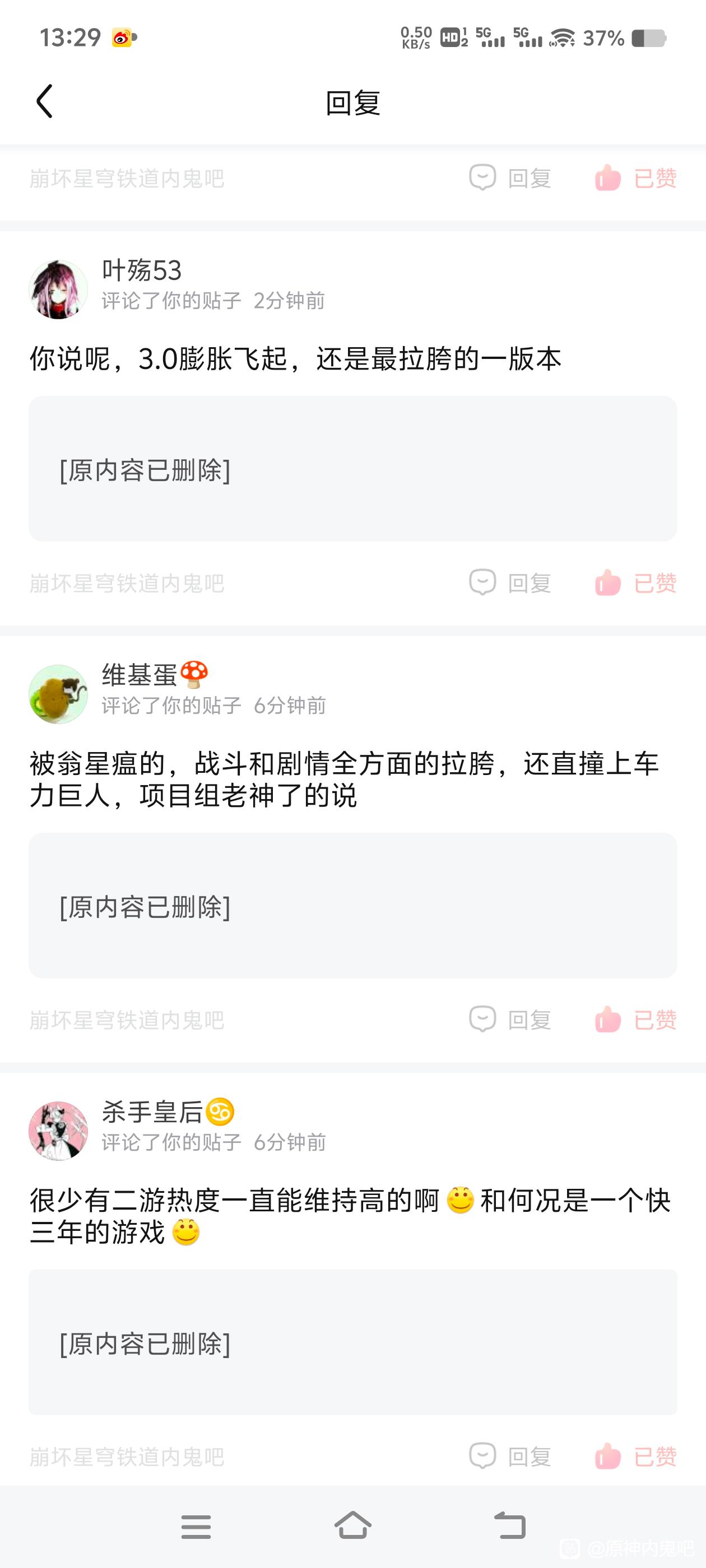Reply to 叶殇53's comment

point(510,583)
